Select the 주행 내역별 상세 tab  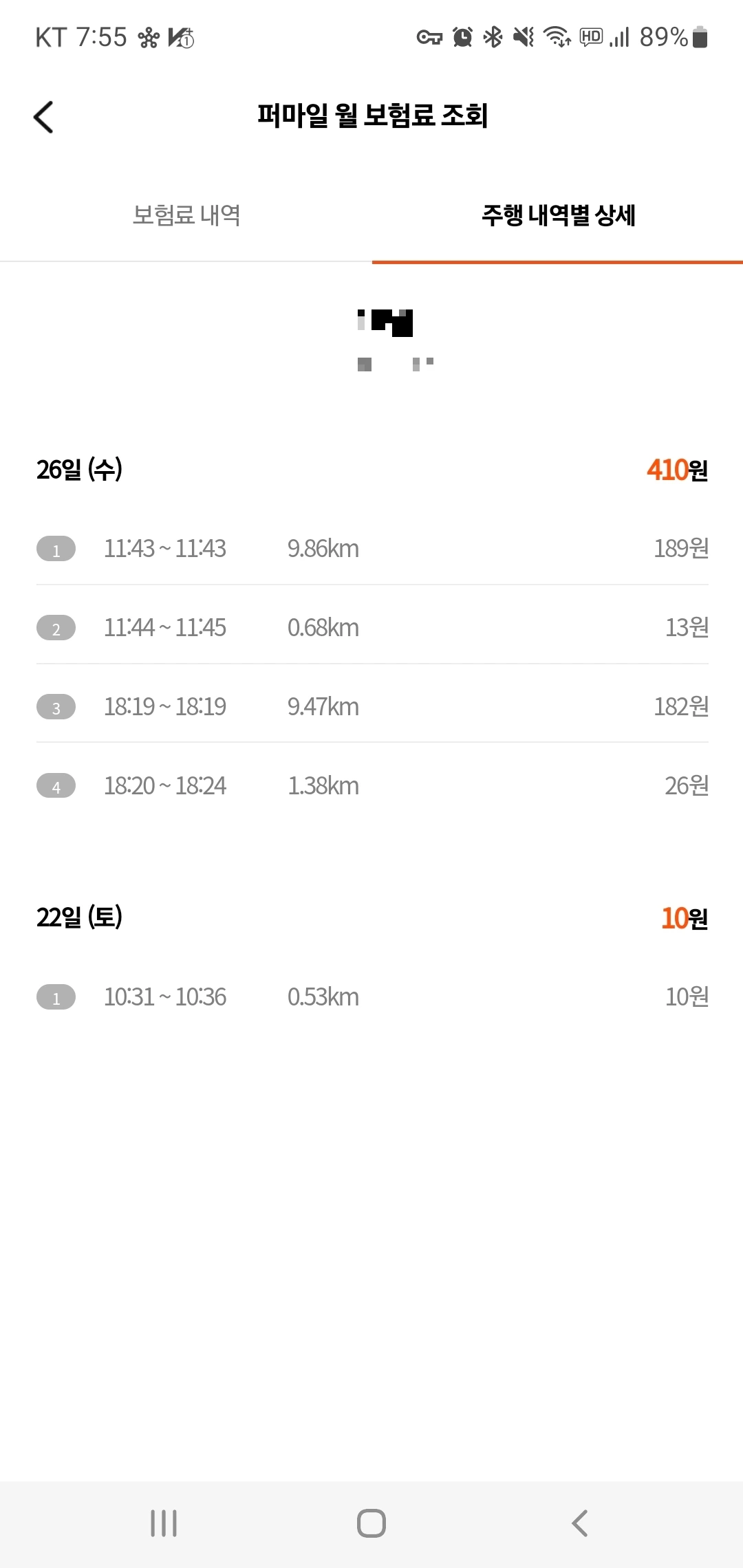[558, 215]
